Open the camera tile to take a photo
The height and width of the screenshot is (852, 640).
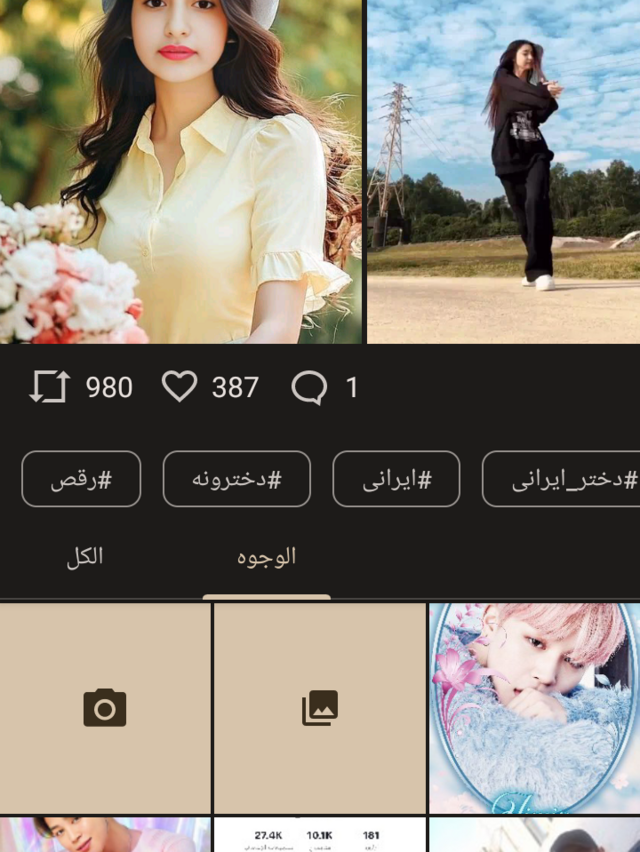pyautogui.click(x=105, y=708)
